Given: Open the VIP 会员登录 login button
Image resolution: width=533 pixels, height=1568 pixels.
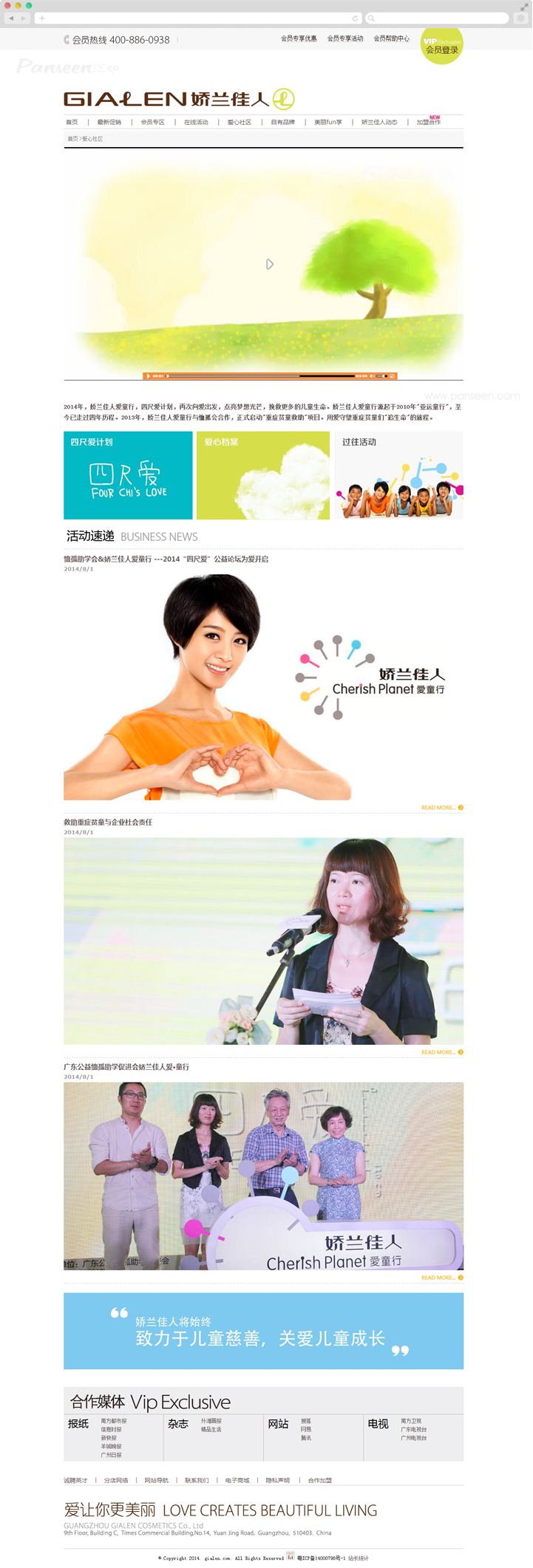Looking at the screenshot, I should click(441, 47).
